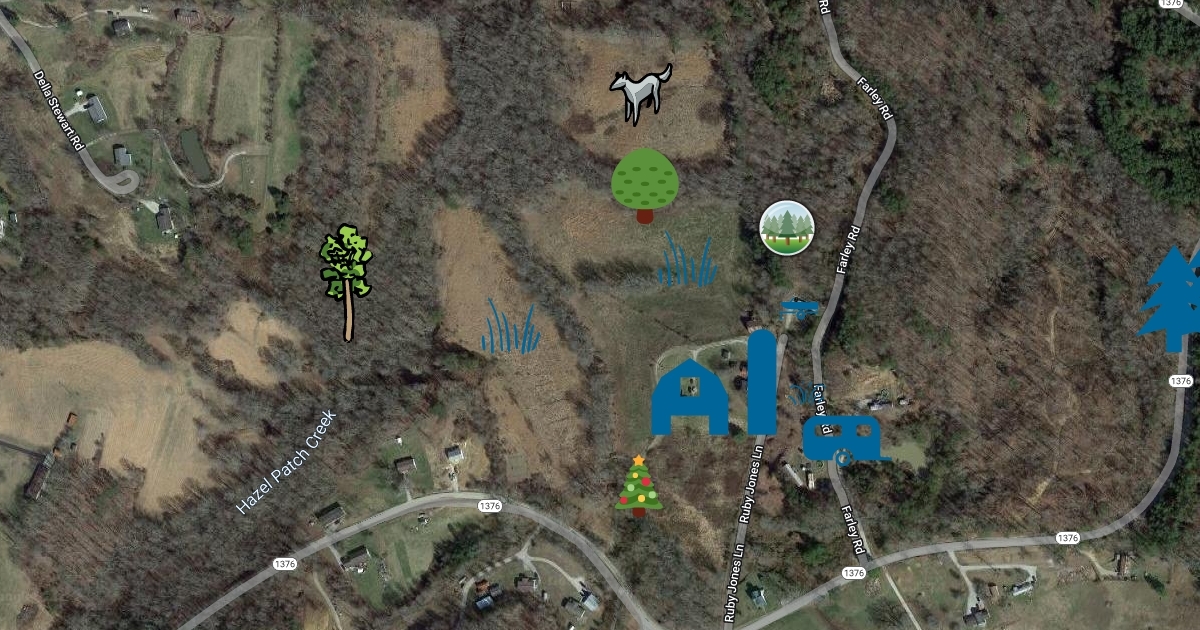
Task: Select the round green tree marker
Action: [x=645, y=184]
